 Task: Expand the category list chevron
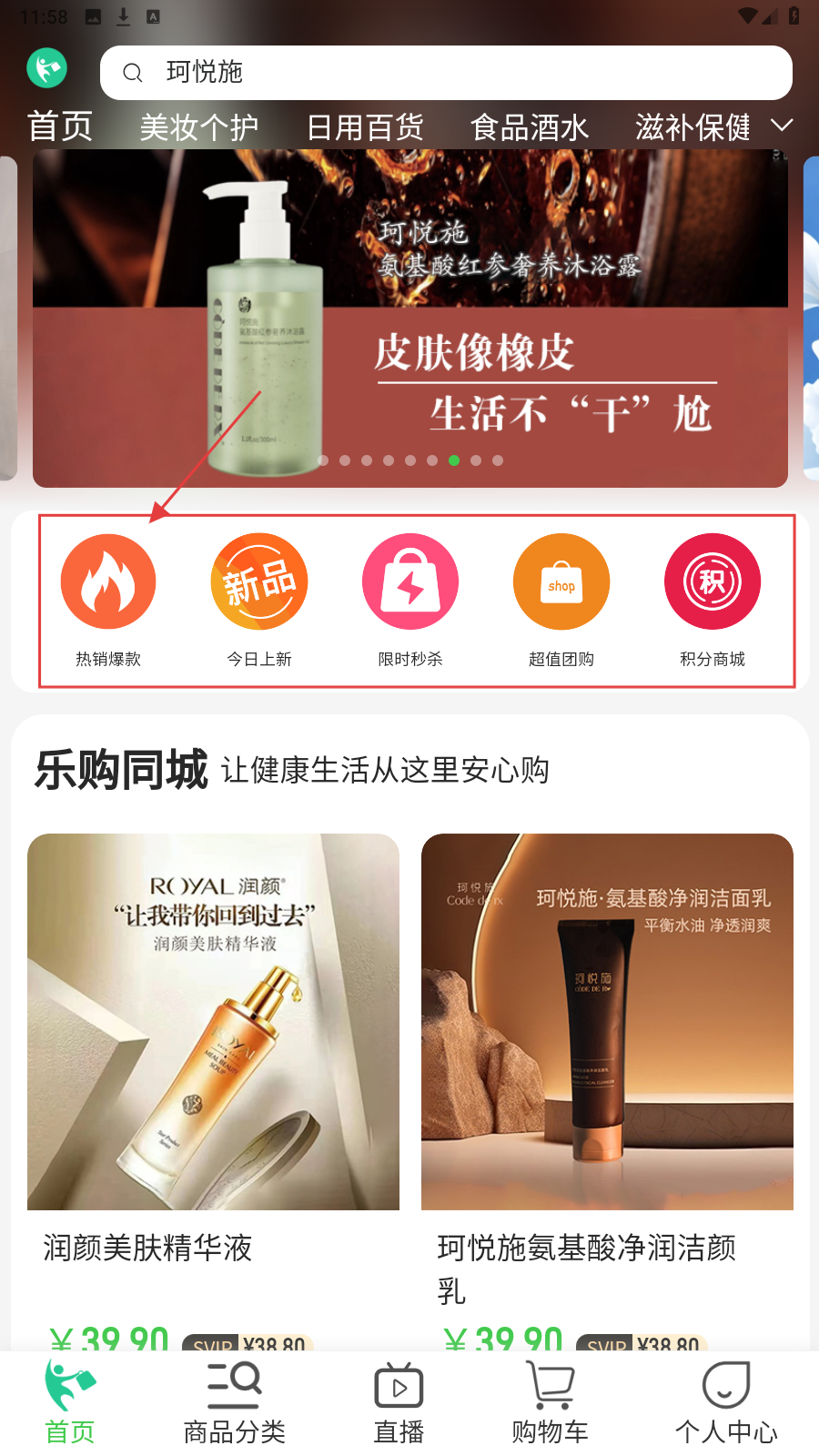782,126
